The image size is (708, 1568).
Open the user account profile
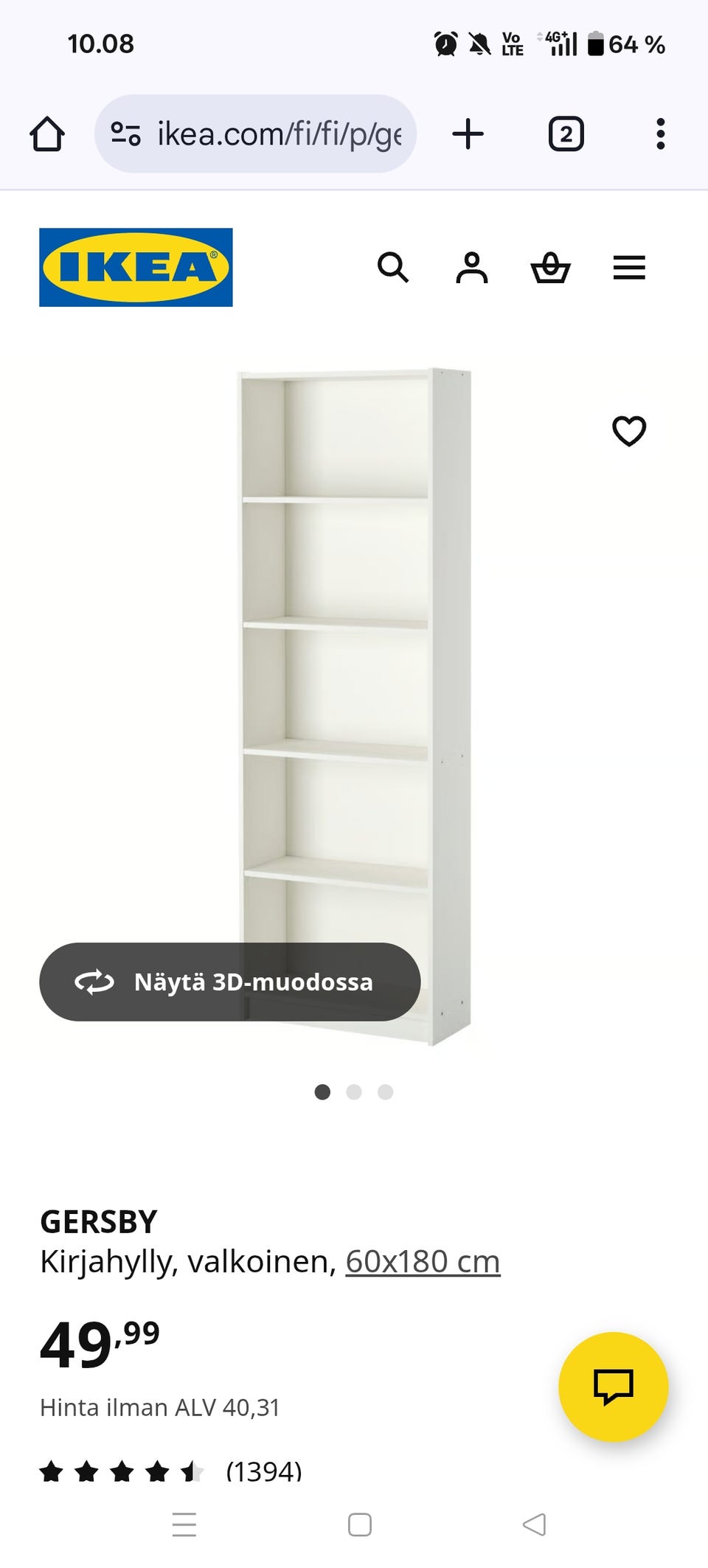[471, 267]
